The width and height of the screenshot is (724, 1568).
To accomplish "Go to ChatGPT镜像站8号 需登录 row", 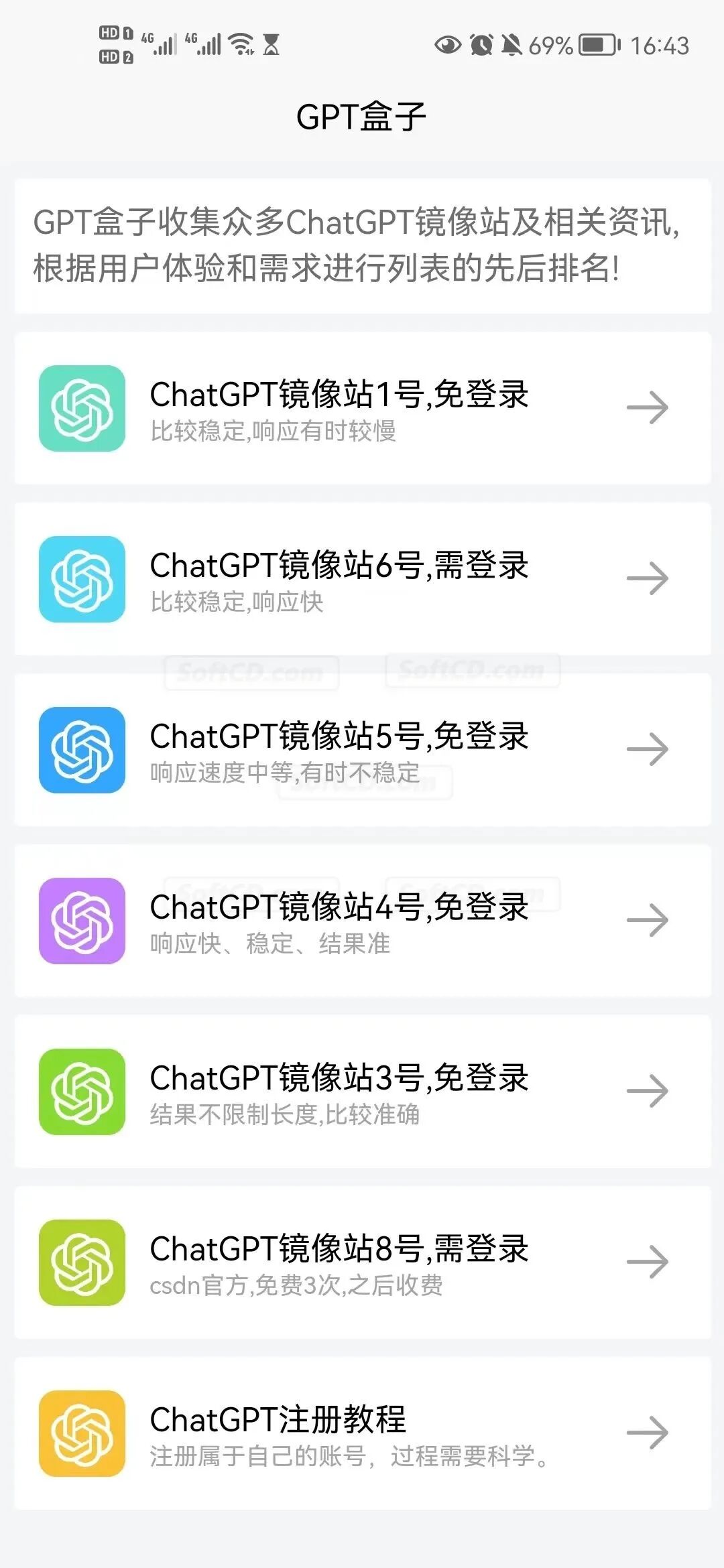I will click(362, 1262).
